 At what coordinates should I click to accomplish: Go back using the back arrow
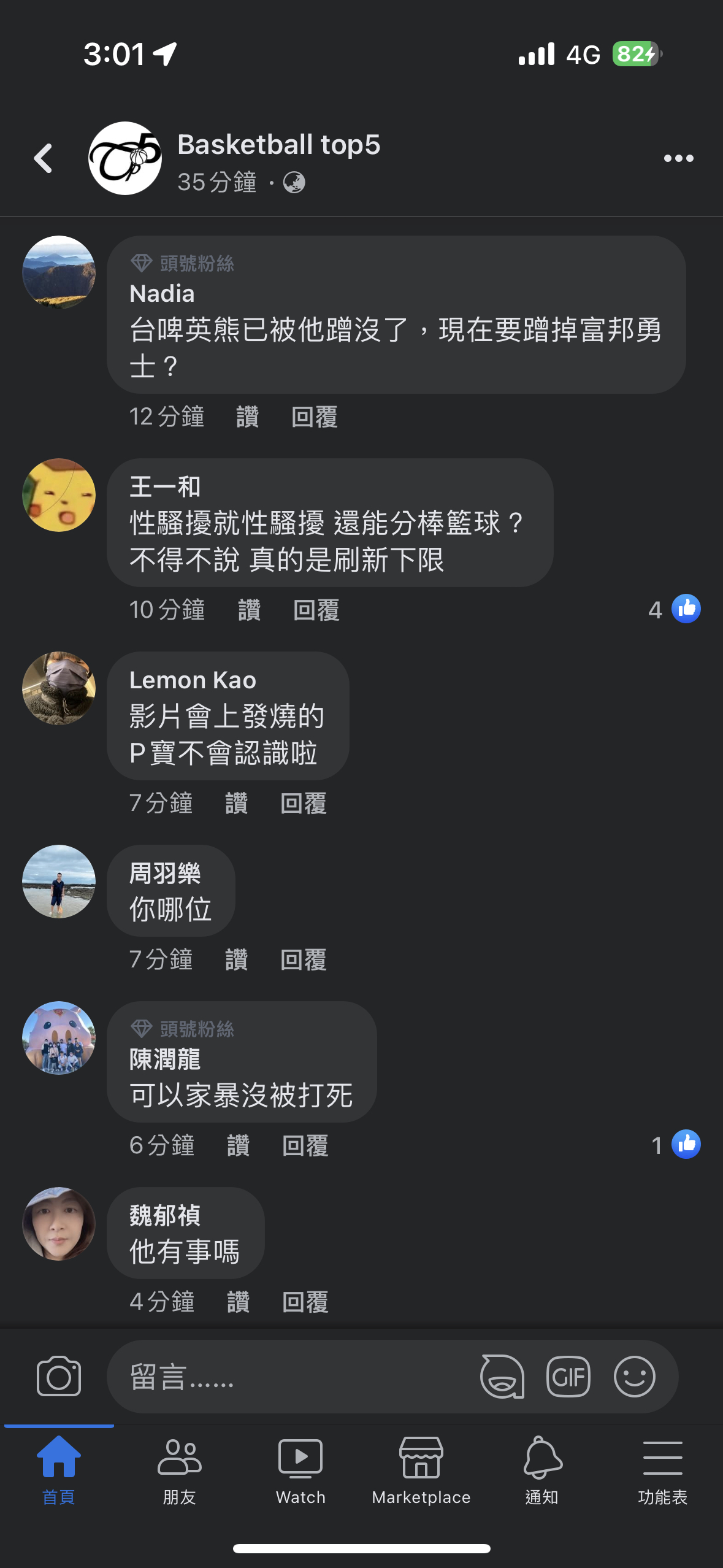(43, 158)
